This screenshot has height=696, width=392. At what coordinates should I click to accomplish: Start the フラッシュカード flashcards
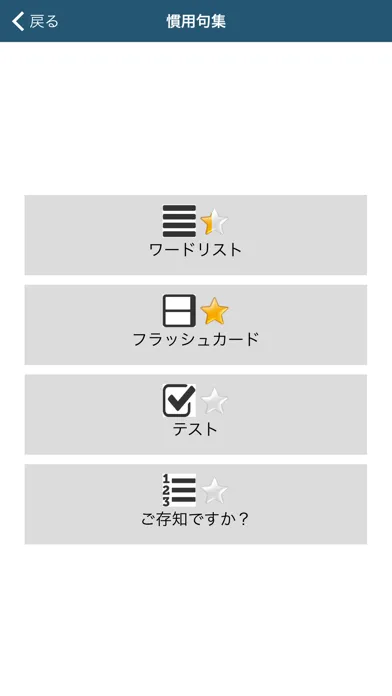pos(196,324)
